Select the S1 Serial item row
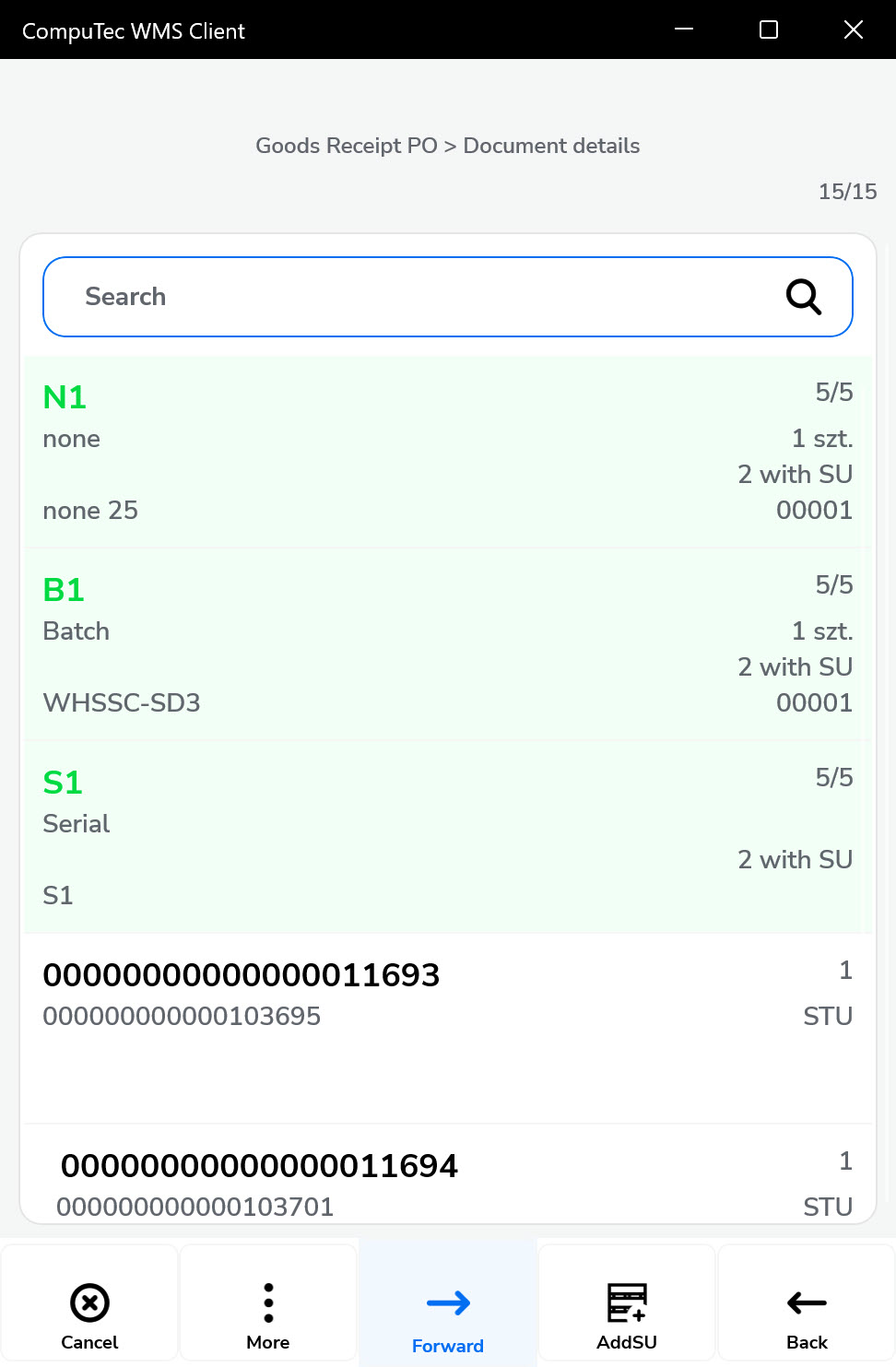 tap(448, 837)
